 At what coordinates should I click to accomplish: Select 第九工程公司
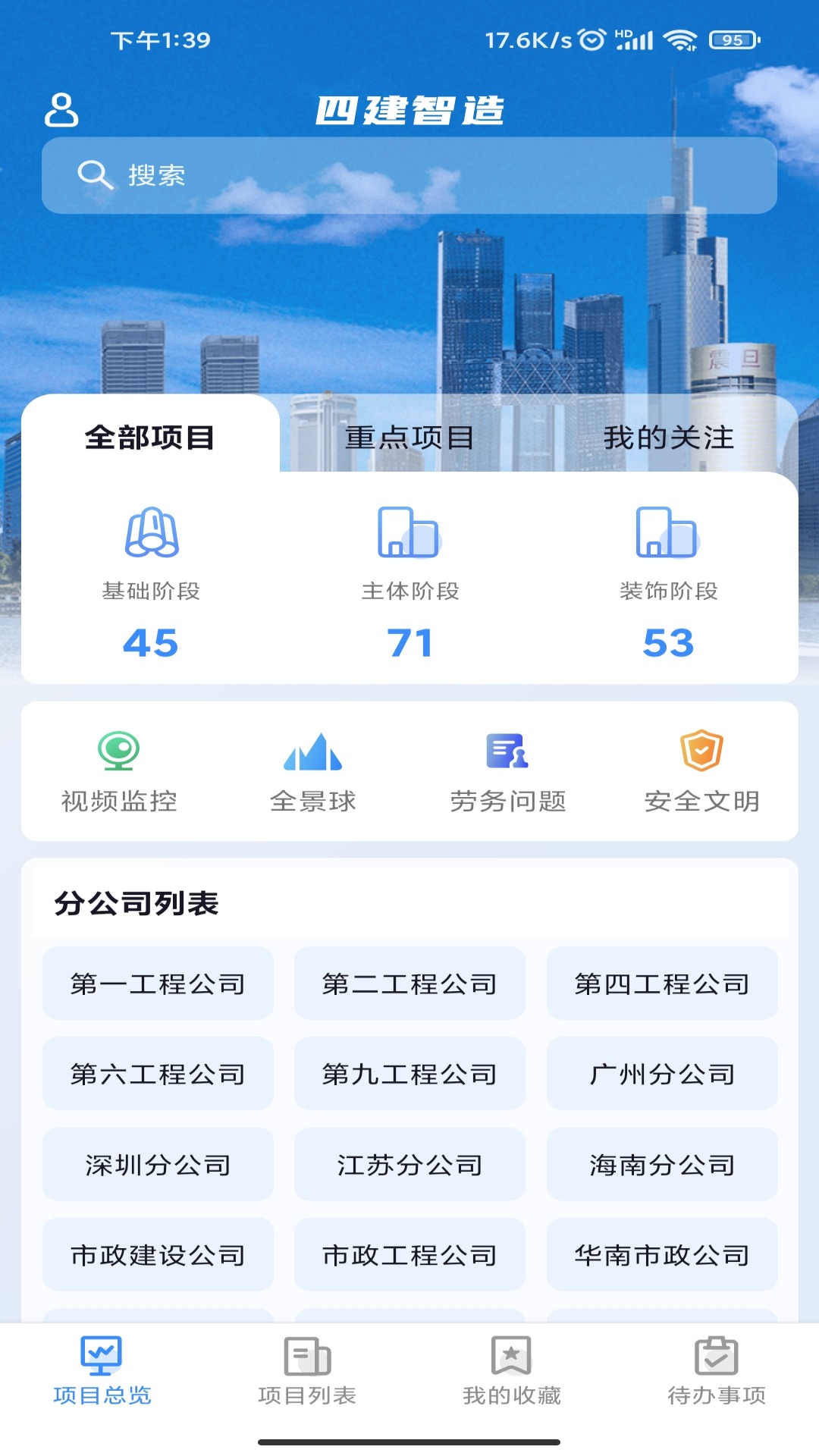point(409,1074)
